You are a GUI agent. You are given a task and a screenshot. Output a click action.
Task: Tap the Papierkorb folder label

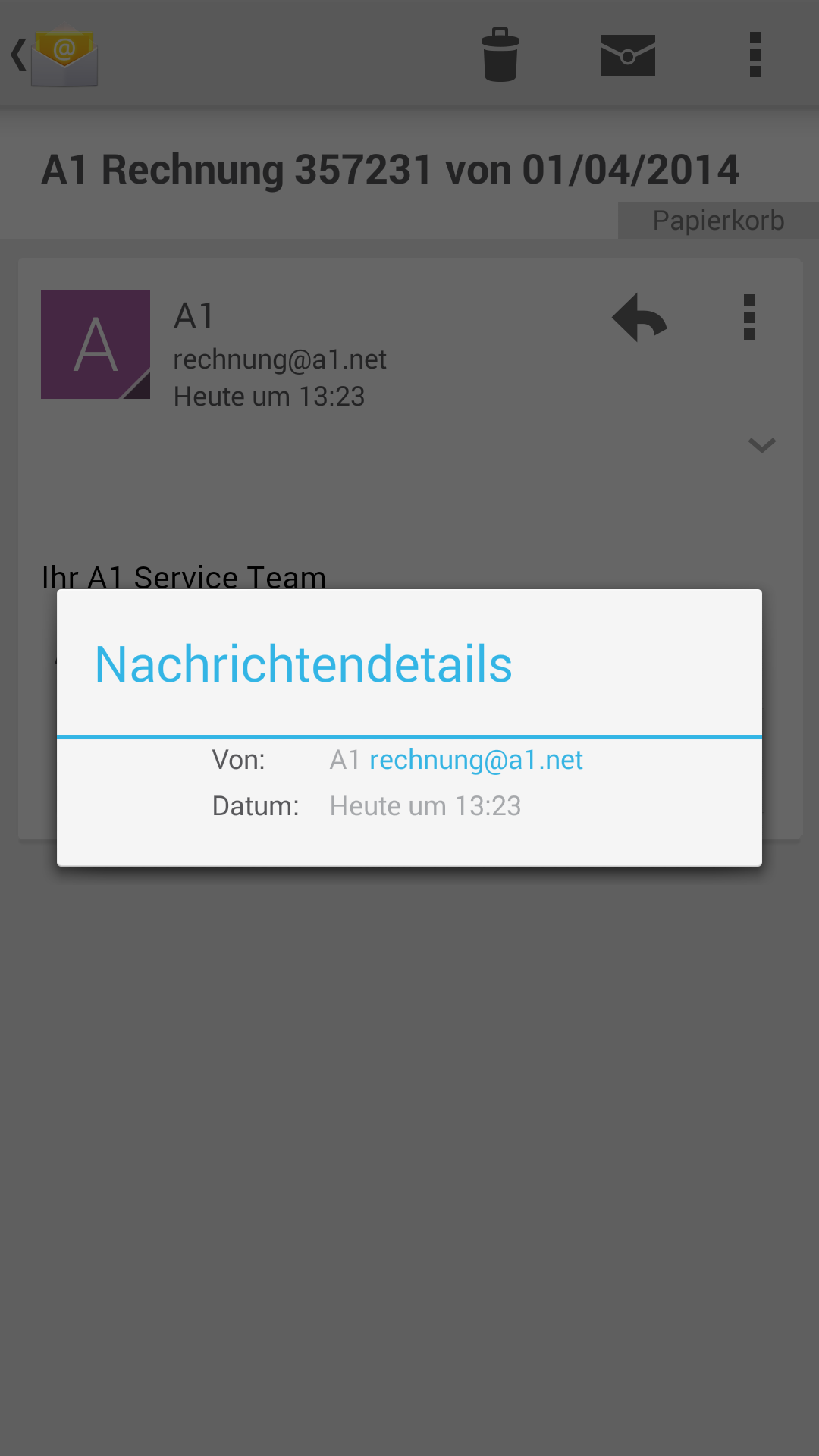[x=718, y=221]
